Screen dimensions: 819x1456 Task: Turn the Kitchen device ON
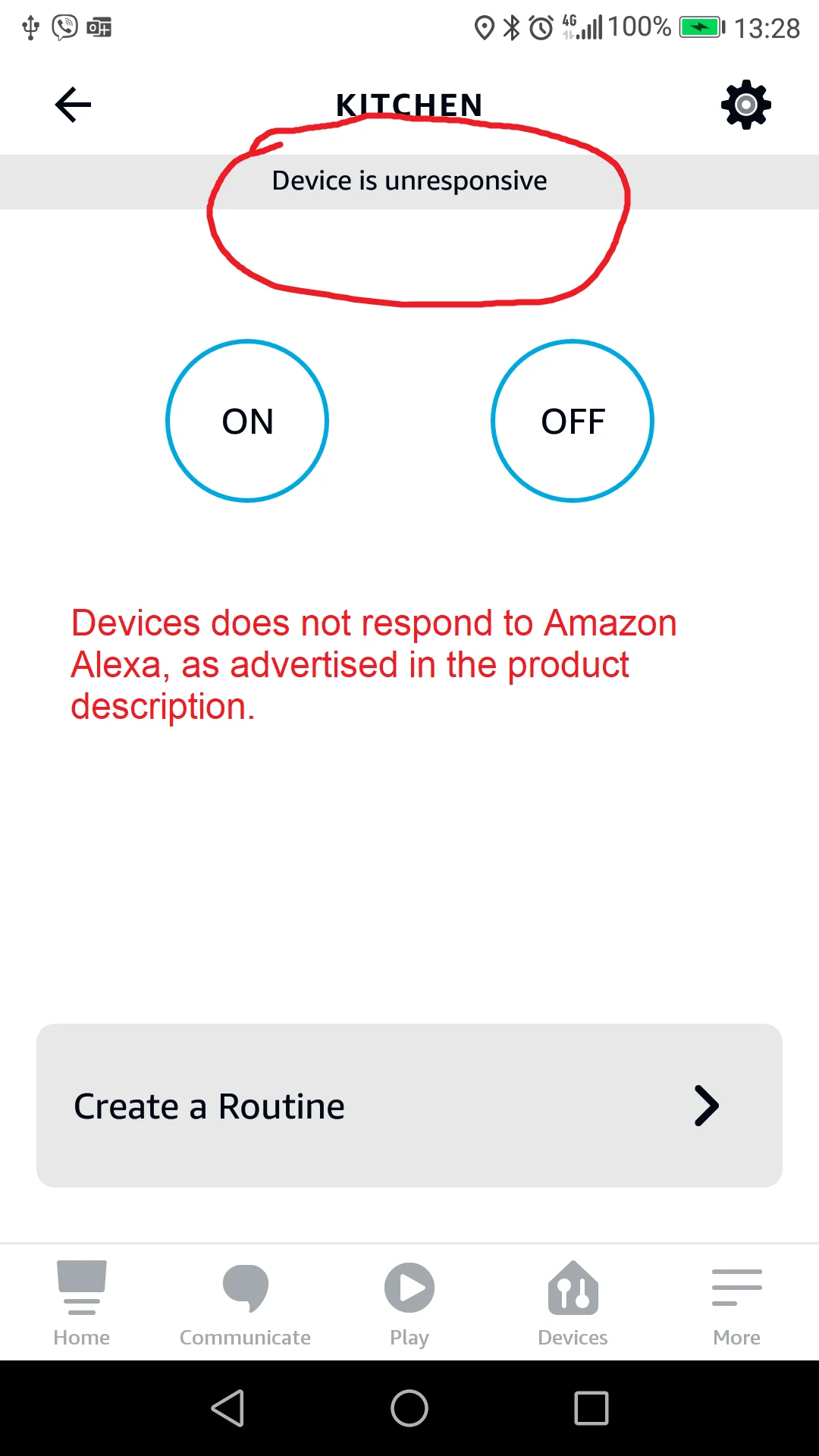(247, 421)
